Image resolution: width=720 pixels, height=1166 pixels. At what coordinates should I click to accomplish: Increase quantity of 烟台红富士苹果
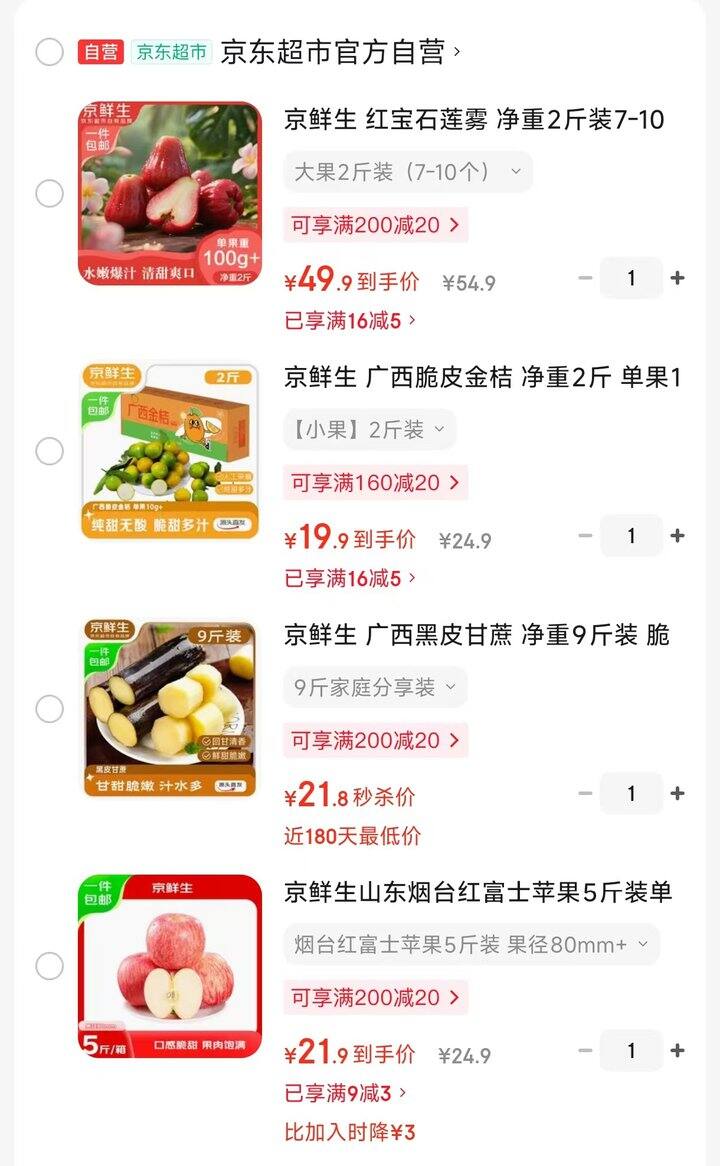point(677,1051)
